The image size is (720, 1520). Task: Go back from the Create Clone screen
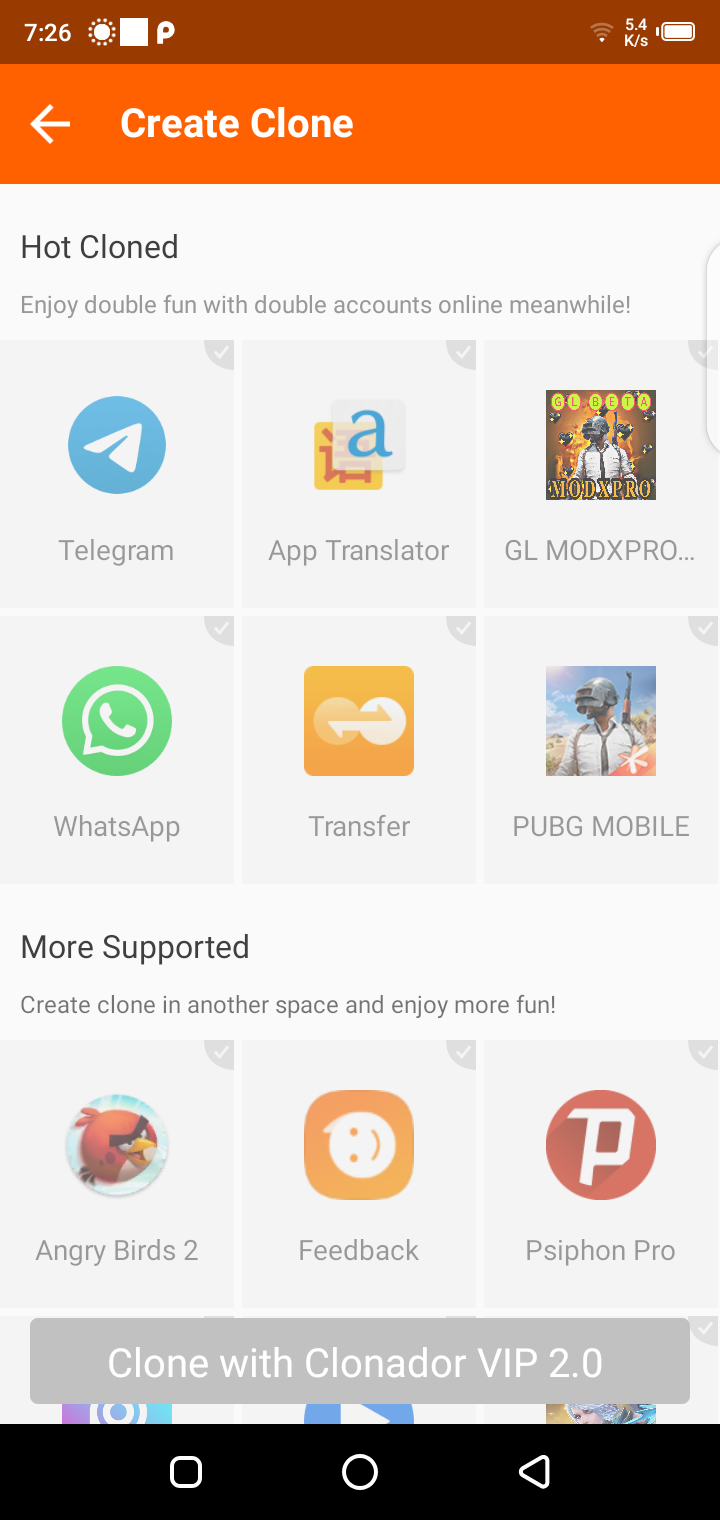coord(50,124)
